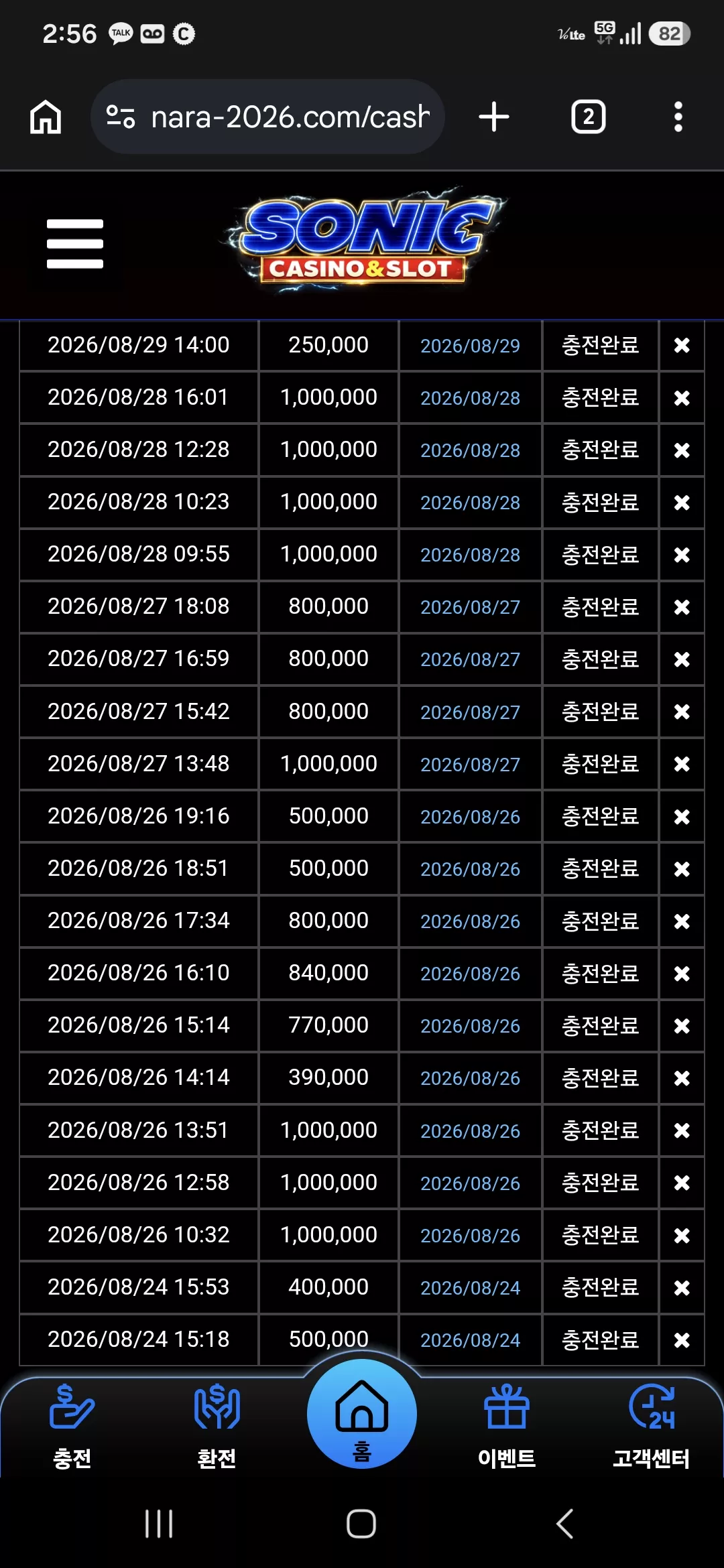The width and height of the screenshot is (724, 1568).
Task: Open a new browser tab
Action: 494,117
